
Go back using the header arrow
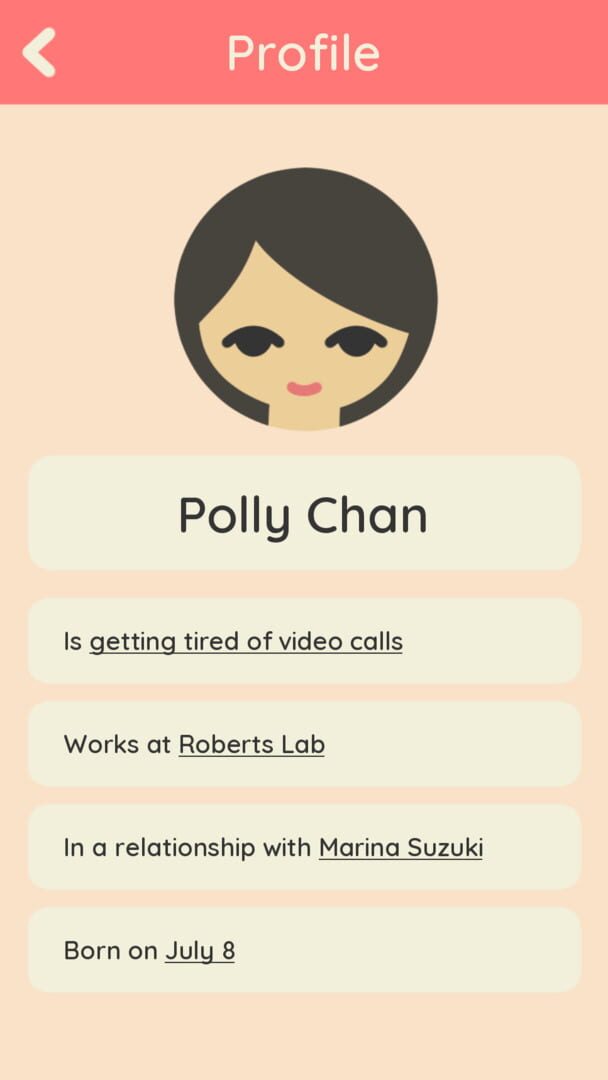click(40, 52)
